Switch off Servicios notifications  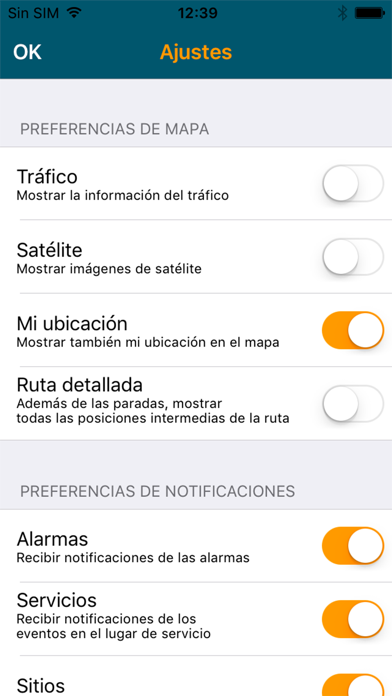[x=353, y=619]
